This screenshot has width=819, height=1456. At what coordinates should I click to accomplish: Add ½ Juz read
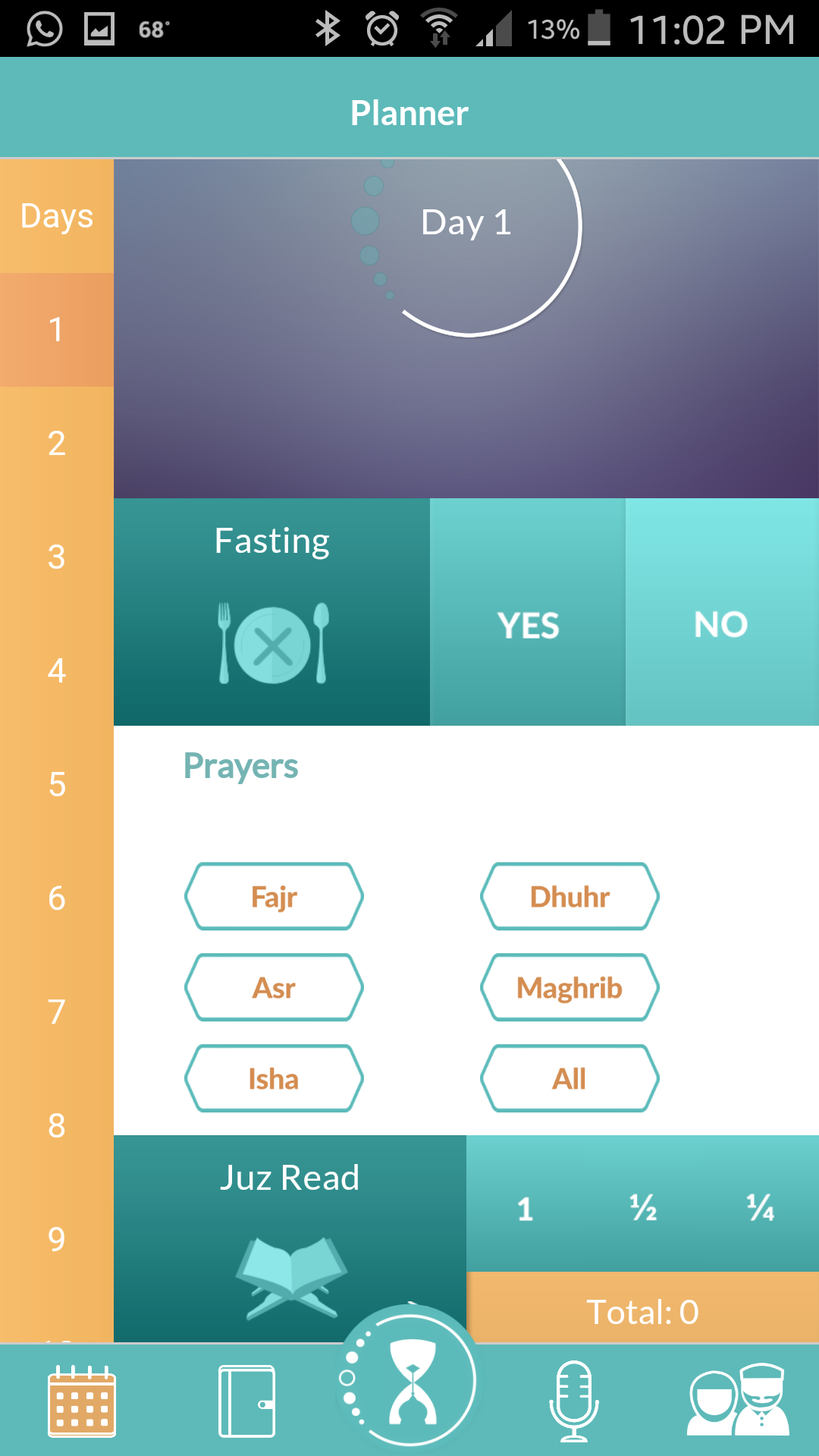(x=643, y=1207)
